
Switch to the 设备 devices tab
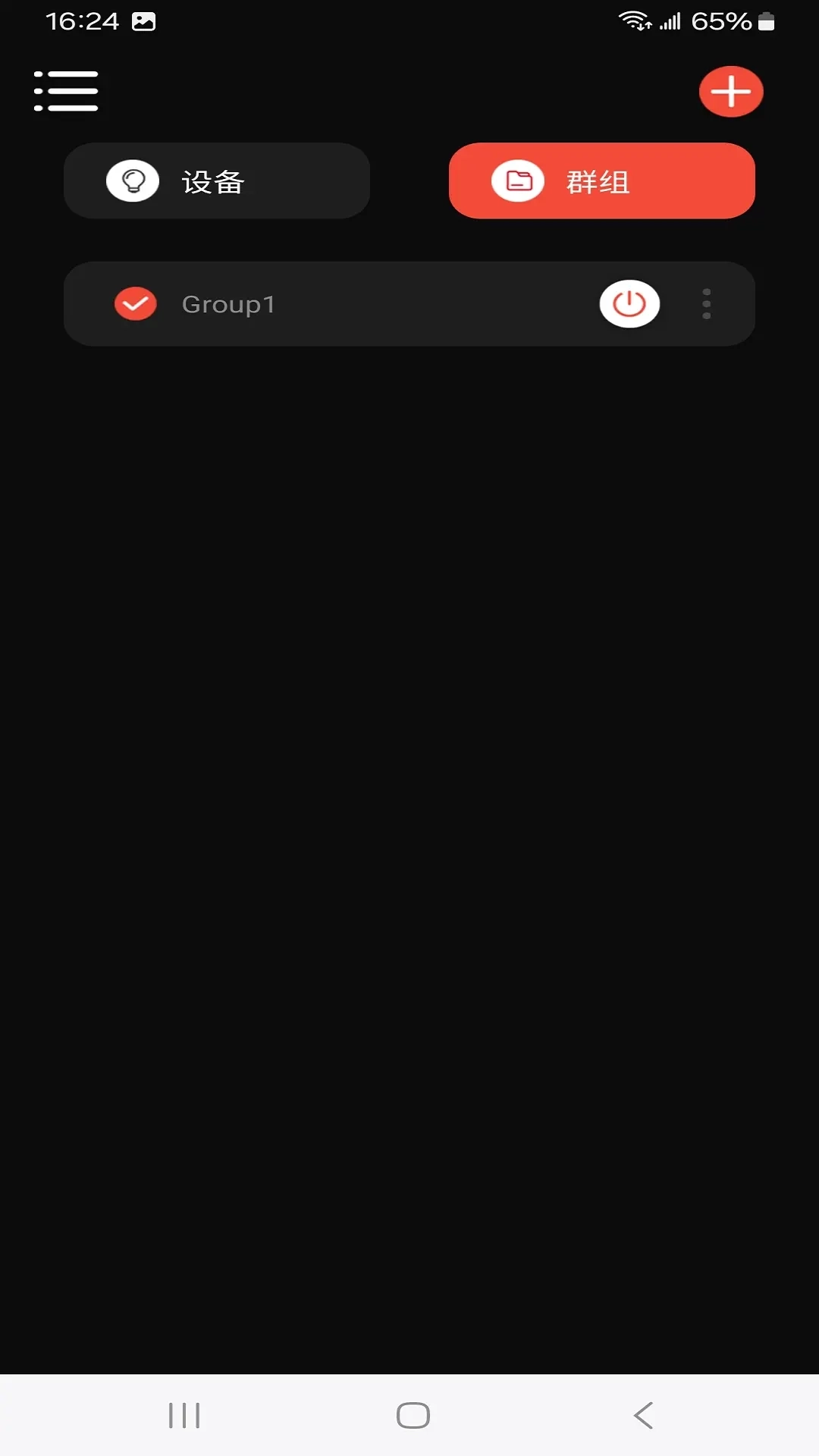(217, 181)
